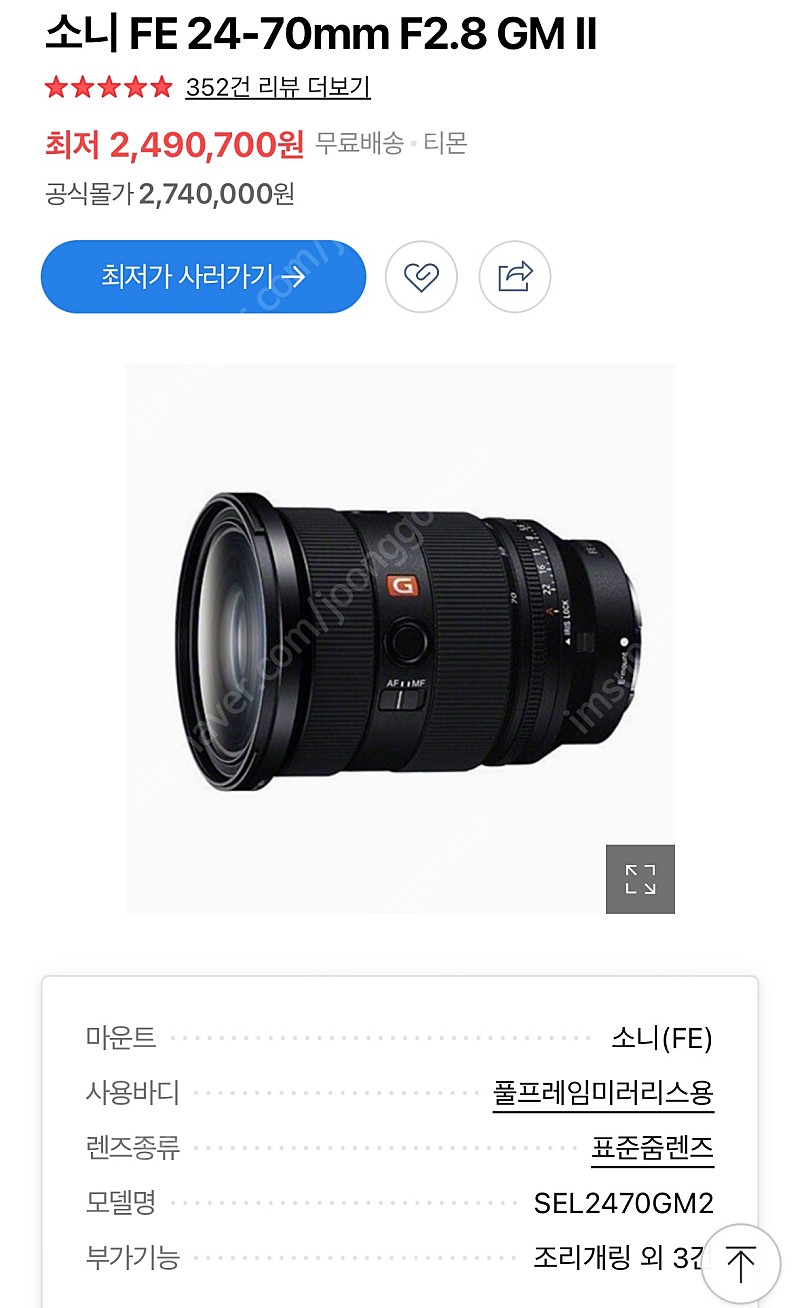Click the fullscreen expand icon on product image

pyautogui.click(x=641, y=879)
